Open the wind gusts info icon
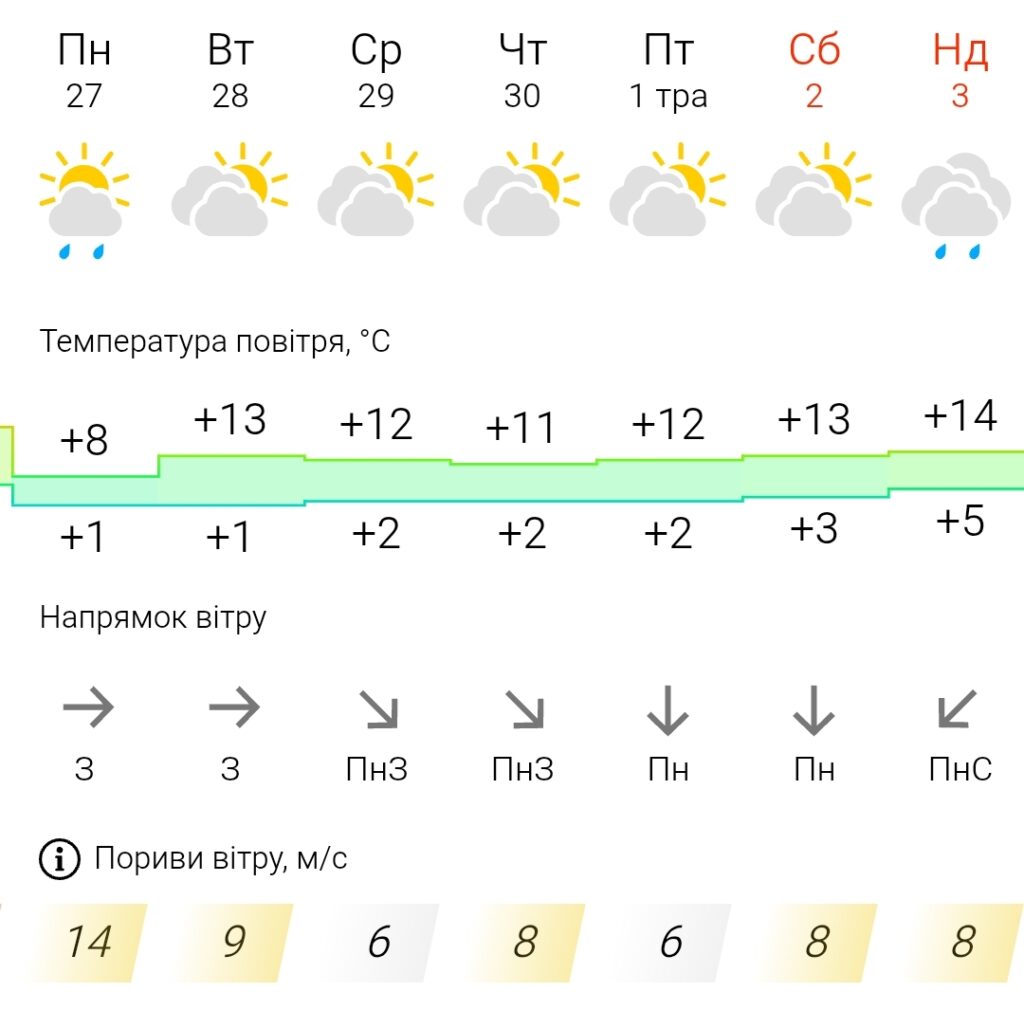This screenshot has width=1024, height=1010. tap(60, 859)
